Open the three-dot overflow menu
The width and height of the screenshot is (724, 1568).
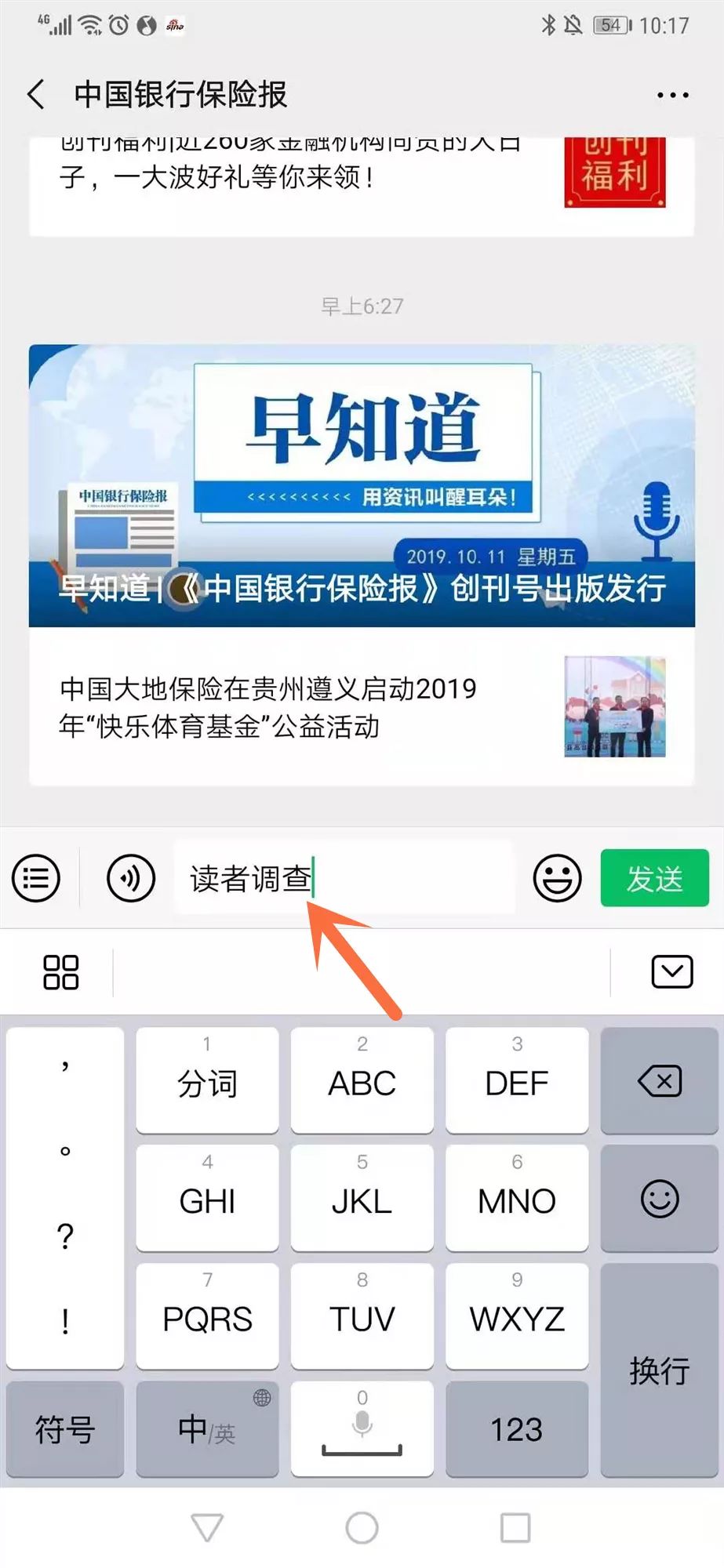pyautogui.click(x=672, y=95)
